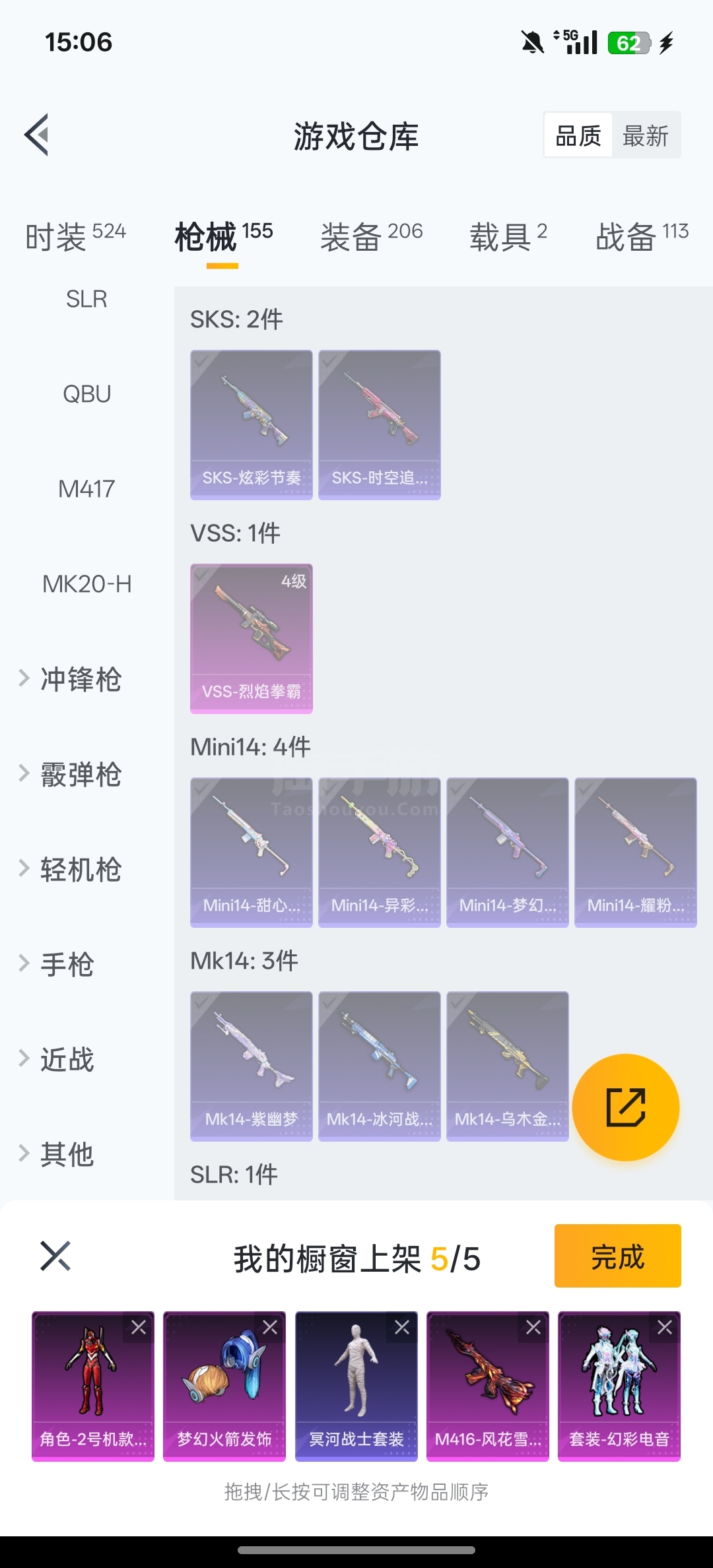Close the 我的橱窗上架 panel
The height and width of the screenshot is (1568, 713).
point(55,1256)
